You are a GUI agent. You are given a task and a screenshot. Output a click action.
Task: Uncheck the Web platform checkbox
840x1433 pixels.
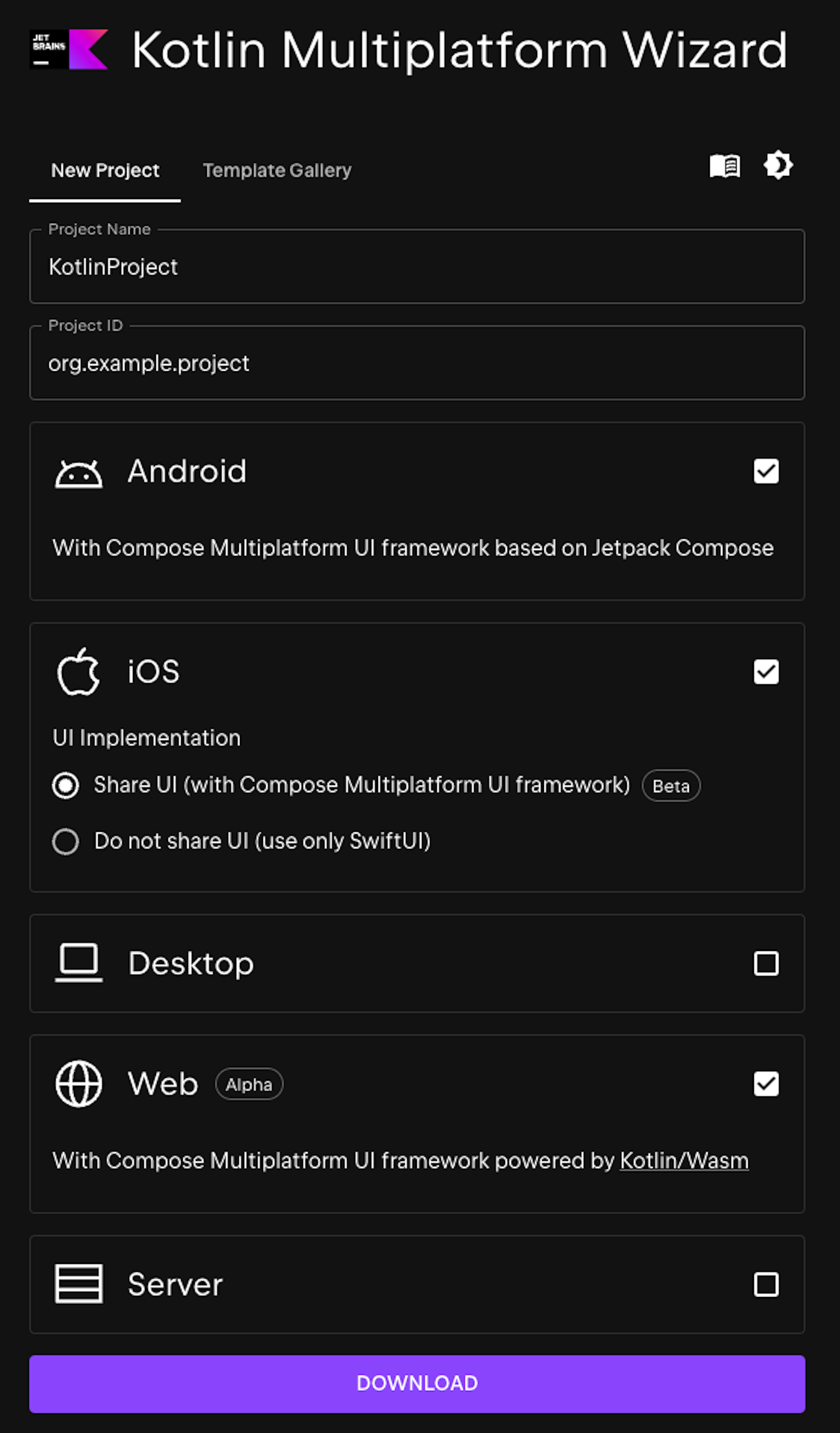(x=765, y=1084)
